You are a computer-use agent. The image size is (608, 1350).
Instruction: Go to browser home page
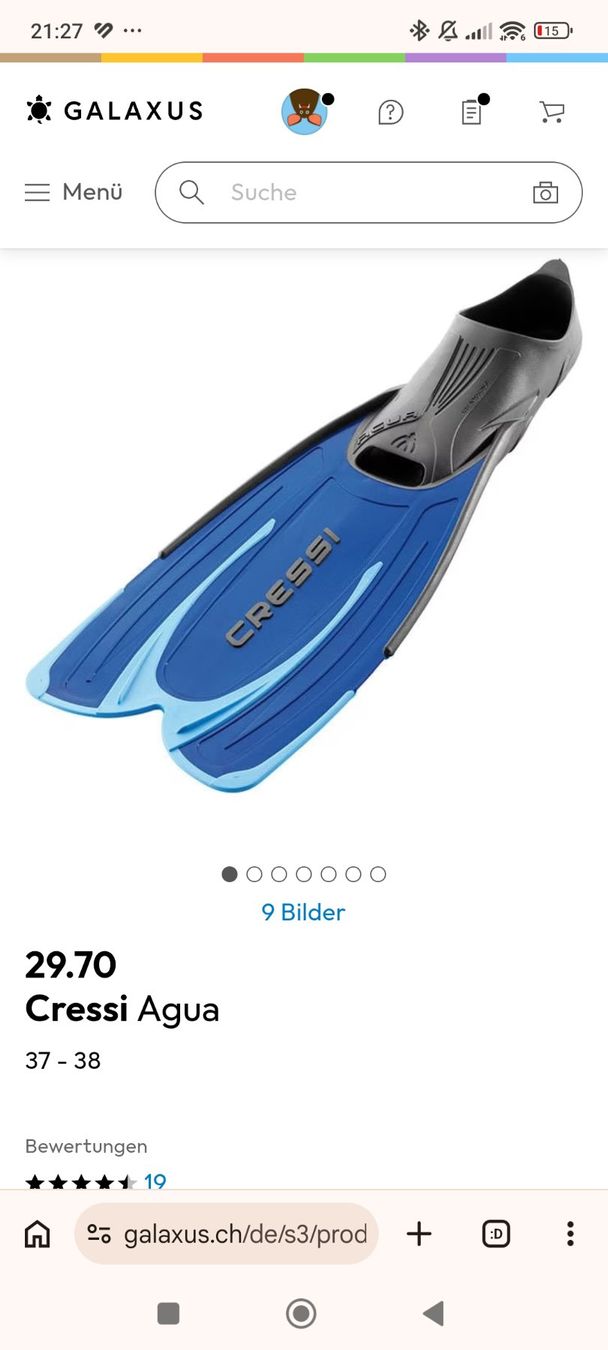point(37,1234)
